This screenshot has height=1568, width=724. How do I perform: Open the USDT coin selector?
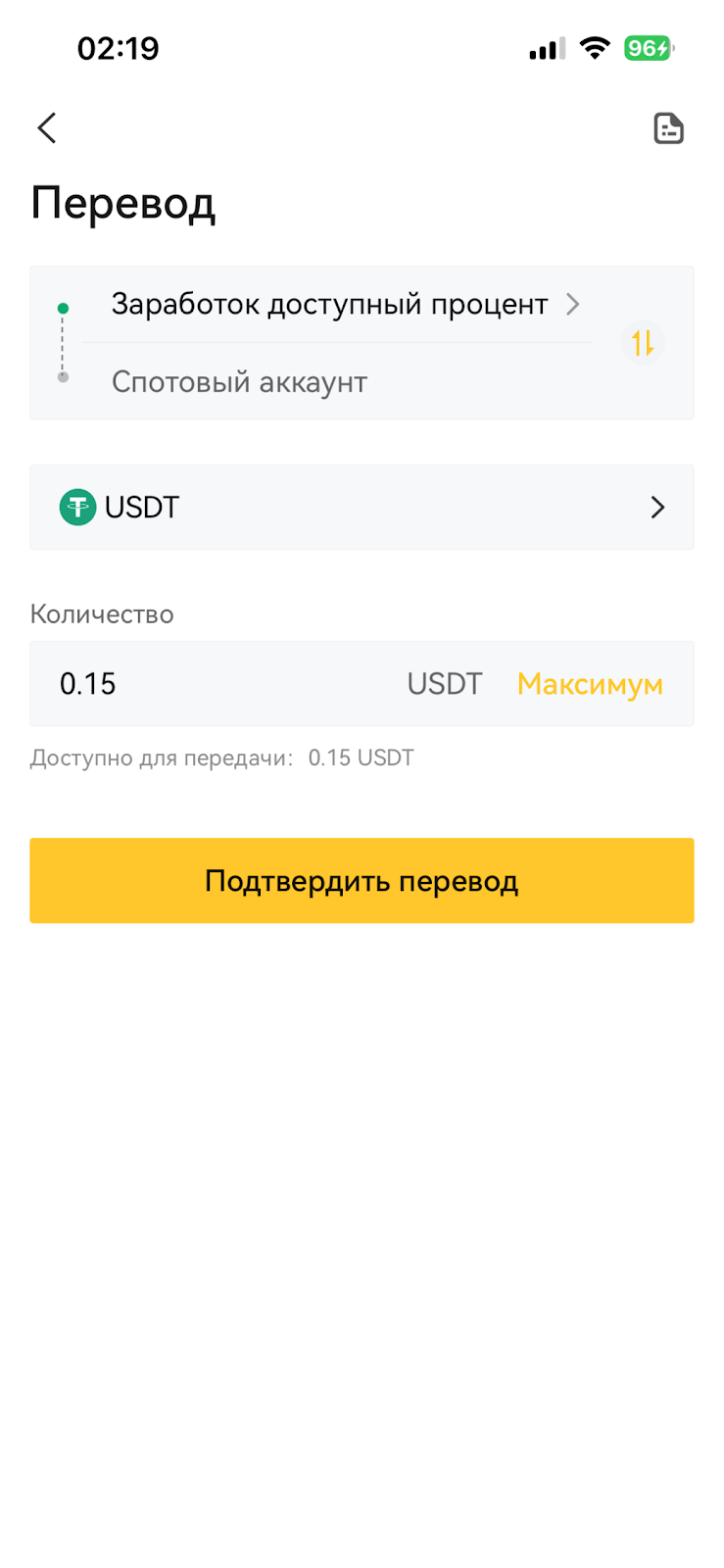[x=362, y=507]
